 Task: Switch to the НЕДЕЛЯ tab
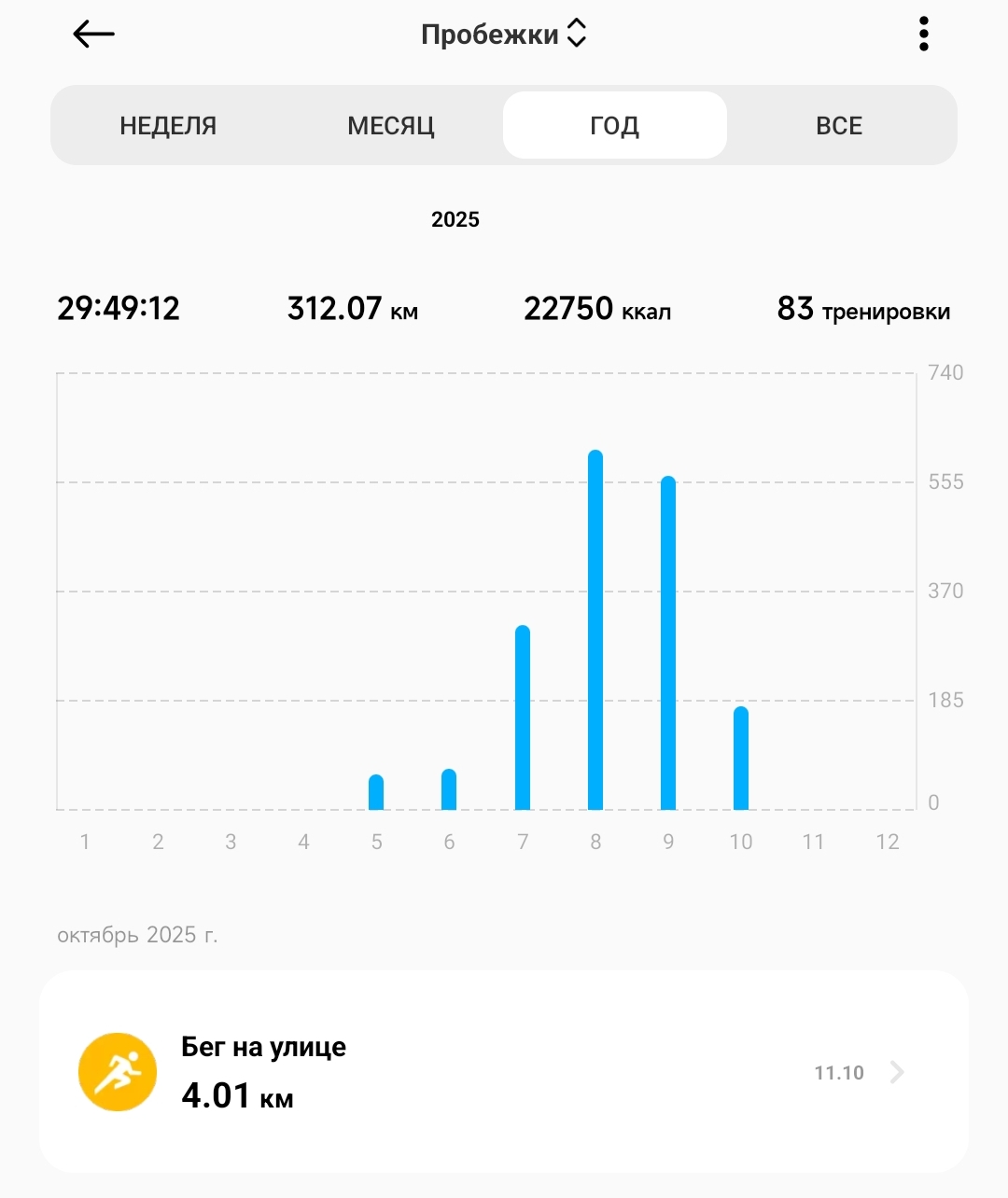tap(168, 126)
